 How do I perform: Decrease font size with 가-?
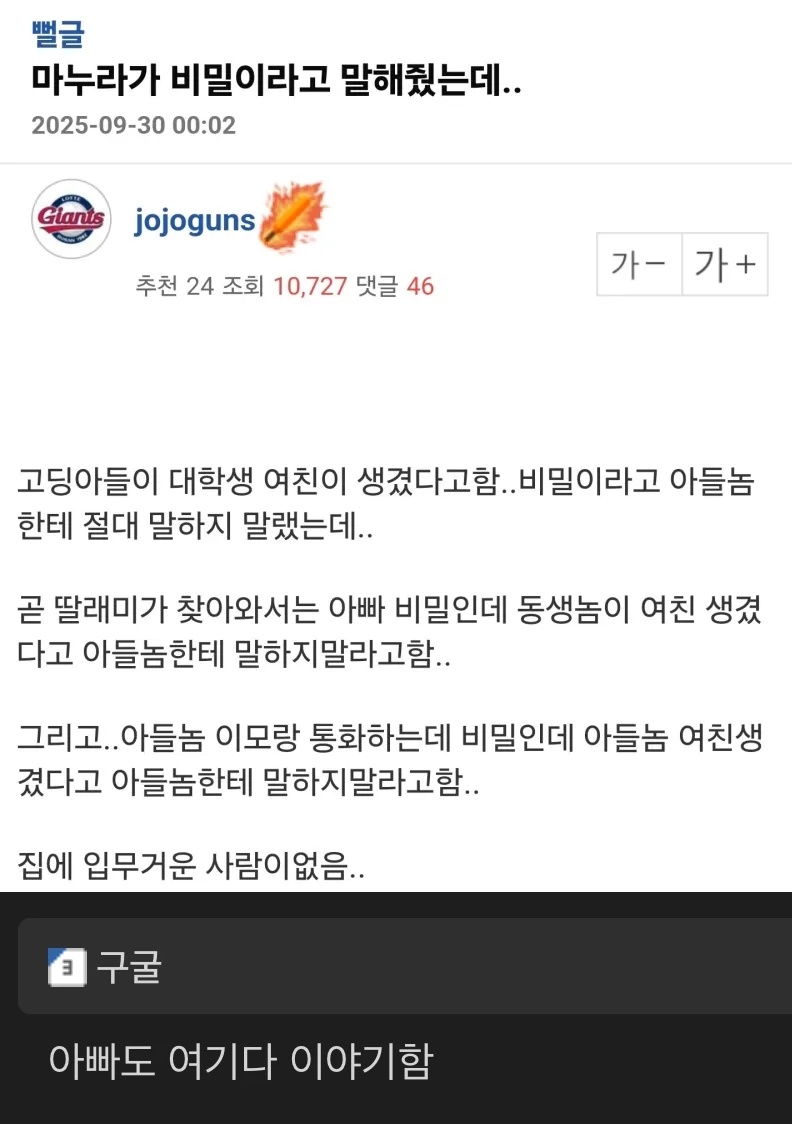click(639, 265)
